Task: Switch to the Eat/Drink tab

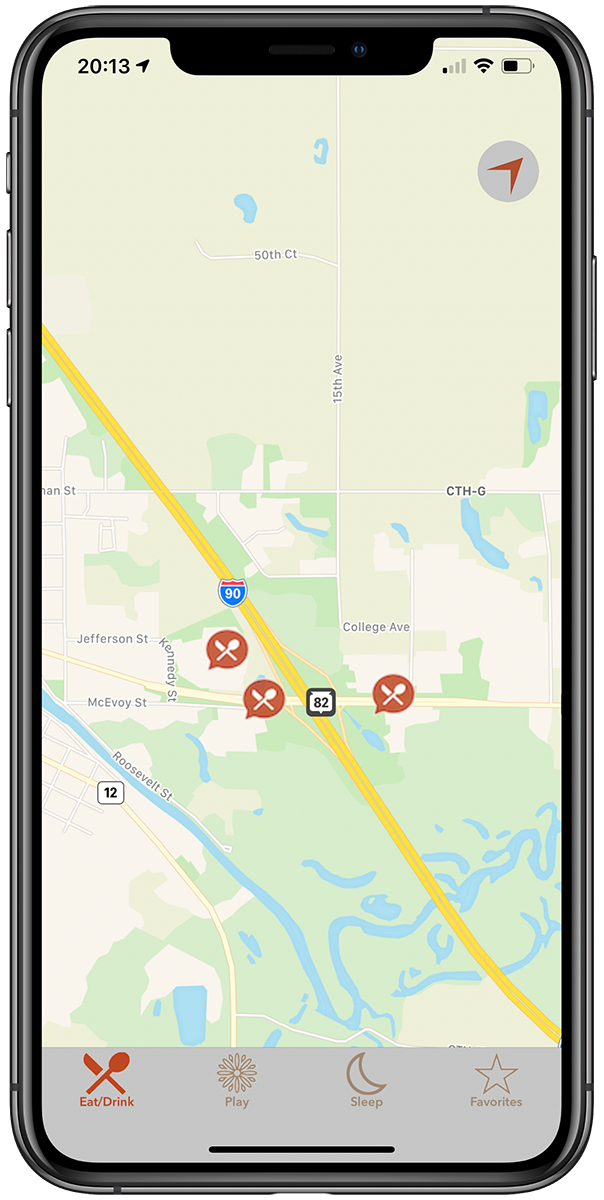Action: (107, 1080)
